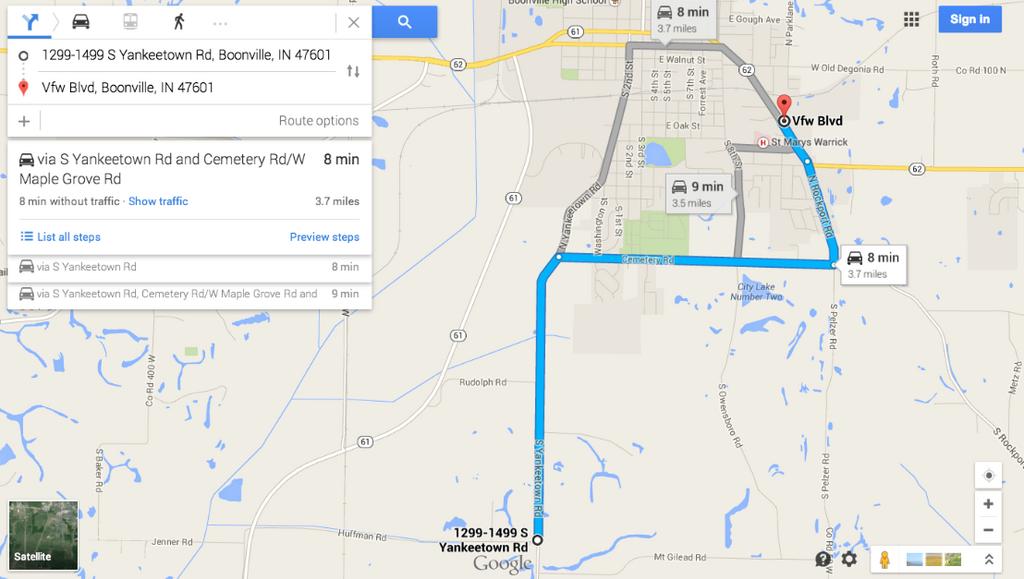The width and height of the screenshot is (1024, 579).
Task: Open more travel mode options
Action: [220, 21]
